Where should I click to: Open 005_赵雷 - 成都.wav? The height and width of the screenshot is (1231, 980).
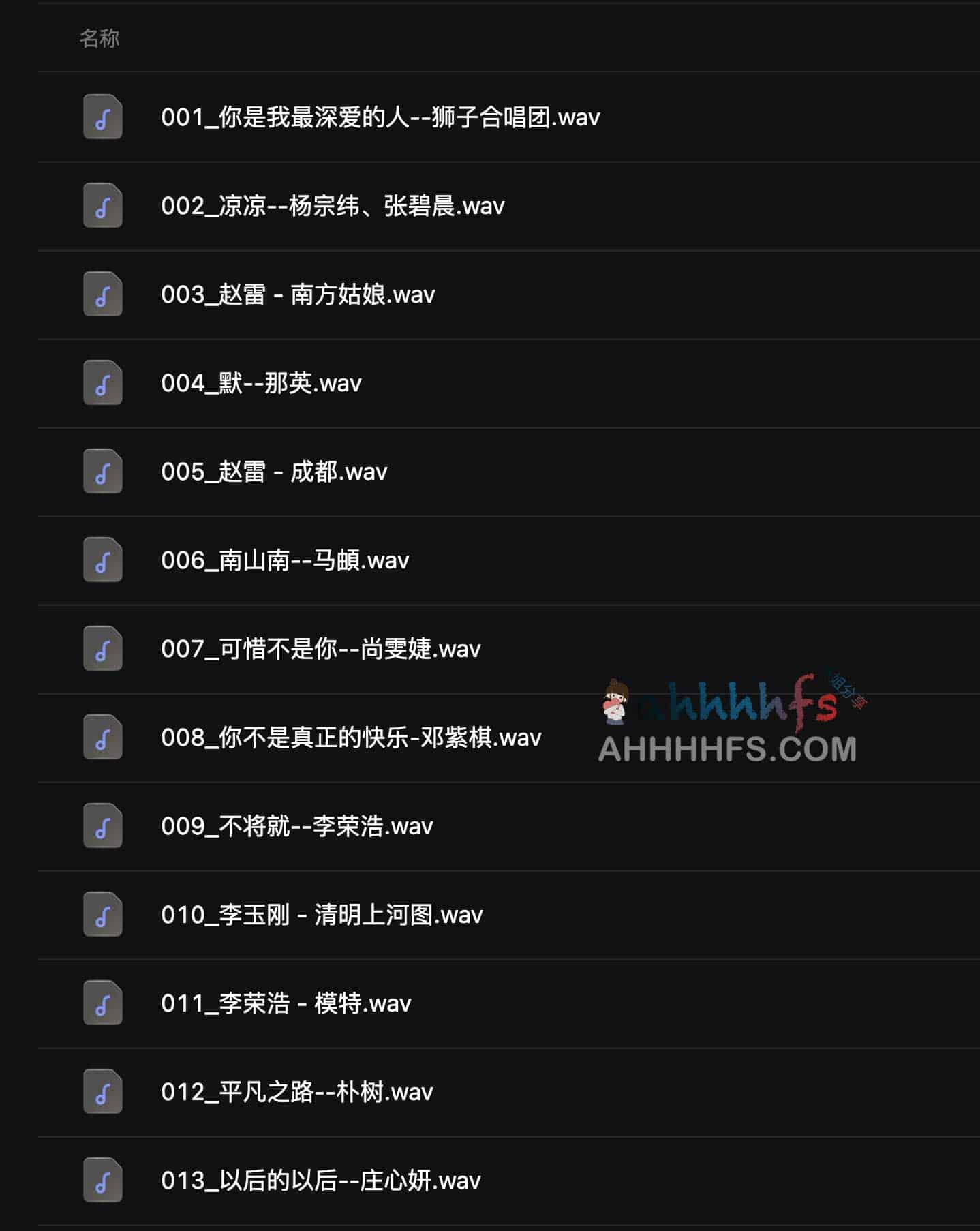coord(274,472)
